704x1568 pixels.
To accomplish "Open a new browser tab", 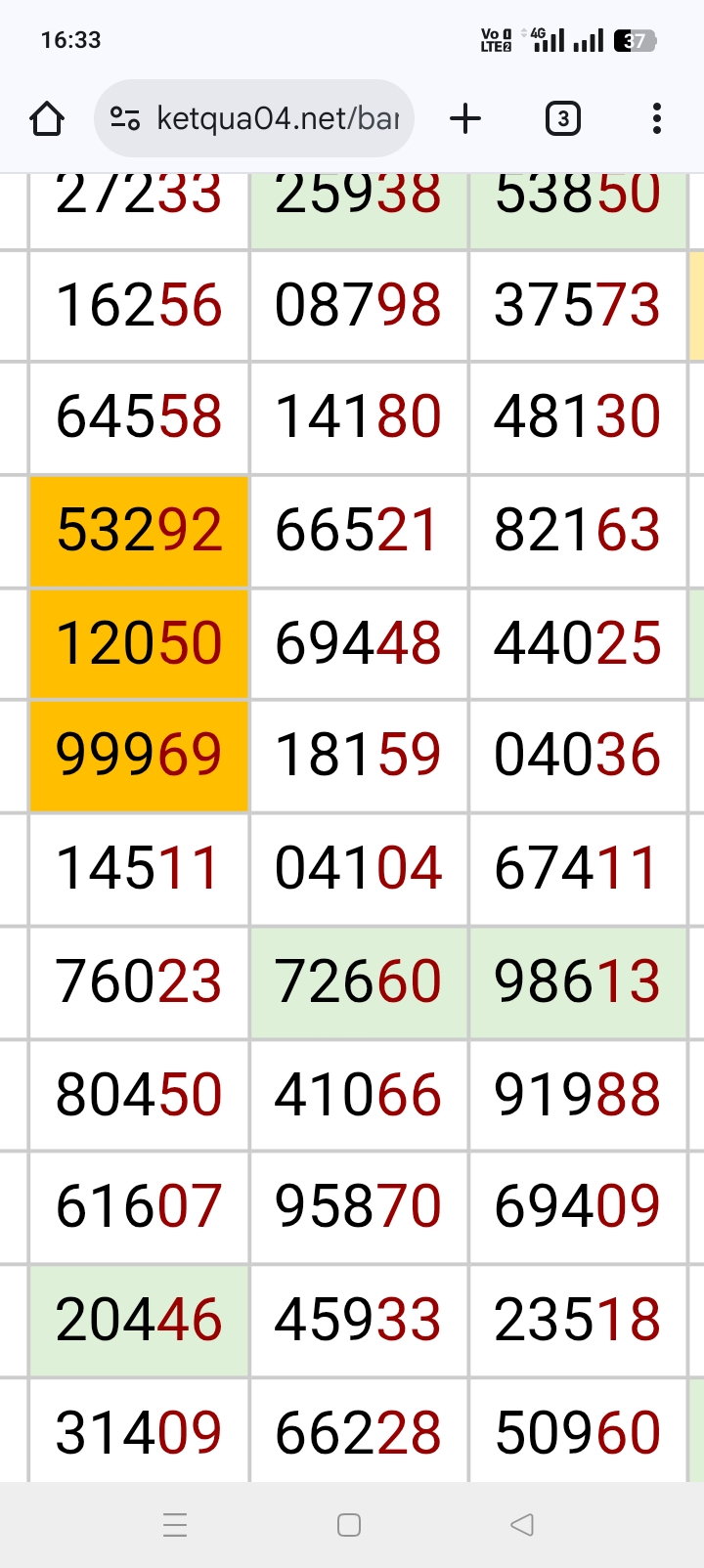I will [x=465, y=119].
